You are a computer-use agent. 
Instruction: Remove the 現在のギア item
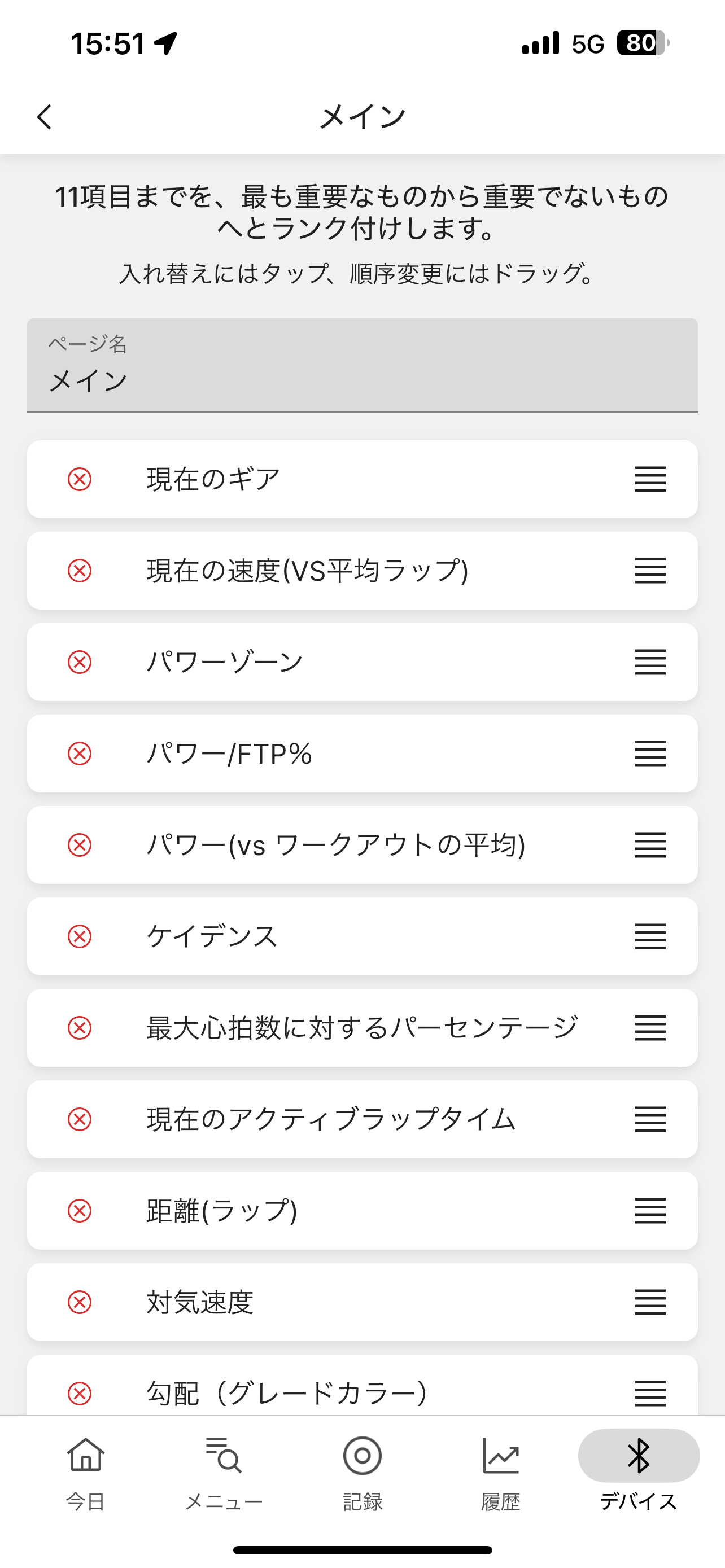point(80,480)
